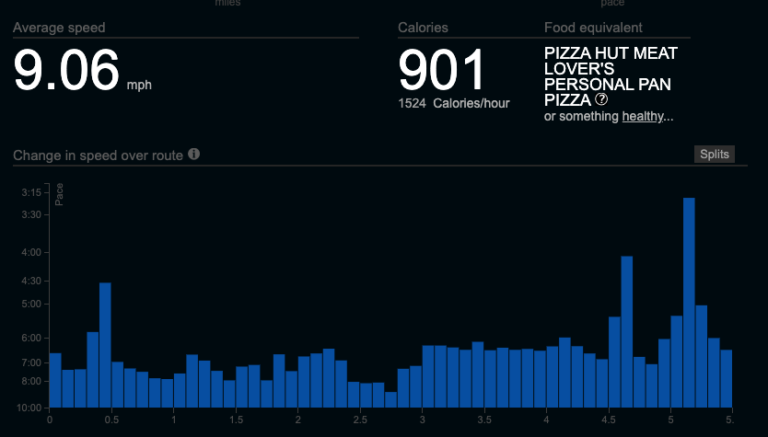Open the help icon beside the pizza name
This screenshot has width=768, height=437.
601,100
